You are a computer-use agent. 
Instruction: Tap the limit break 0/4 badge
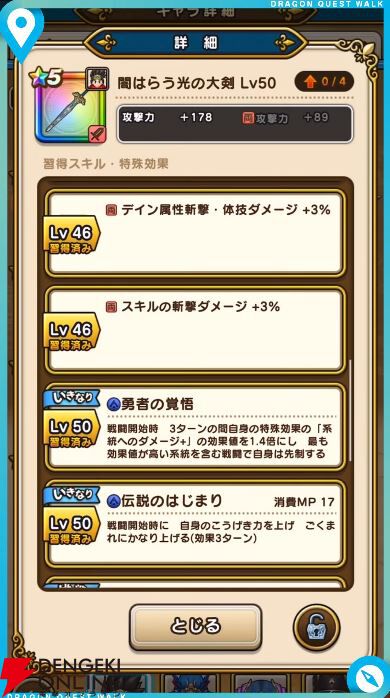click(x=324, y=81)
